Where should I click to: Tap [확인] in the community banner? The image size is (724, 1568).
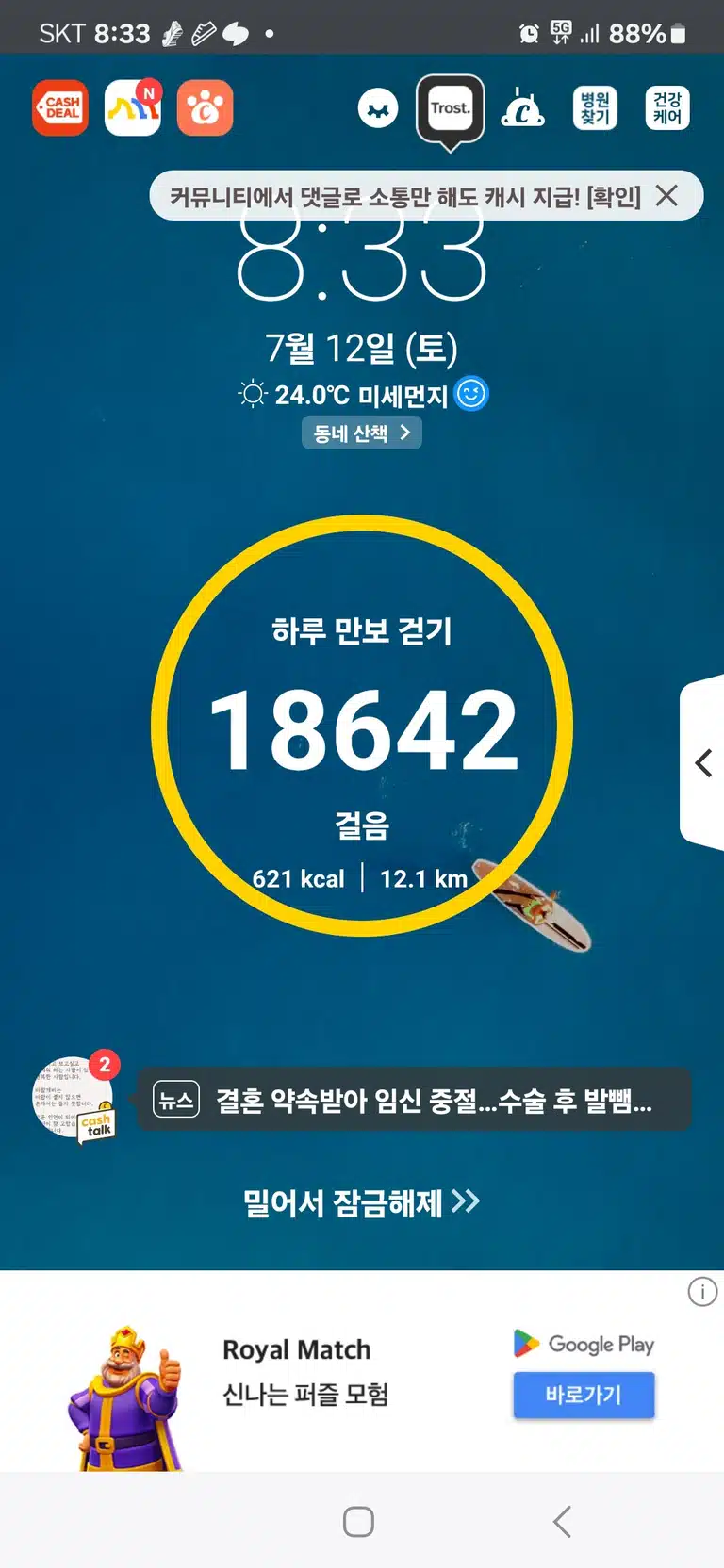point(613,196)
